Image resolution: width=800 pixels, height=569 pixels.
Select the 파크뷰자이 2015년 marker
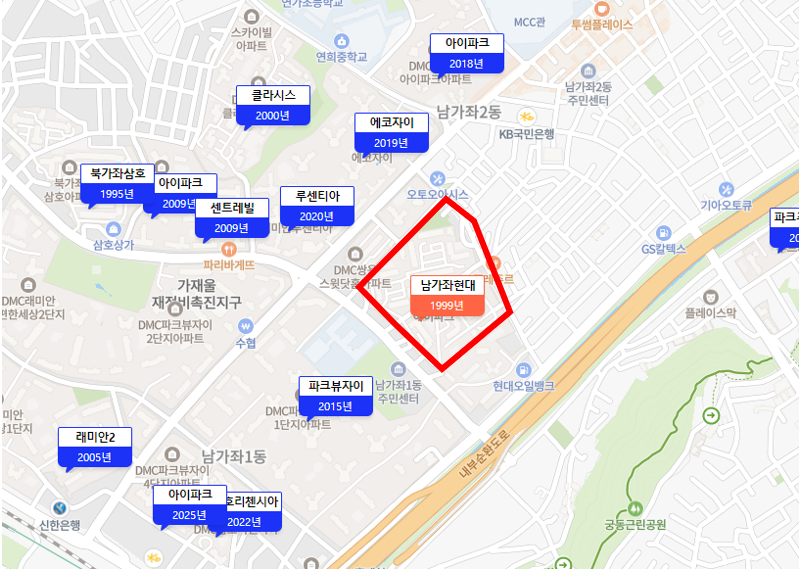pyautogui.click(x=336, y=396)
